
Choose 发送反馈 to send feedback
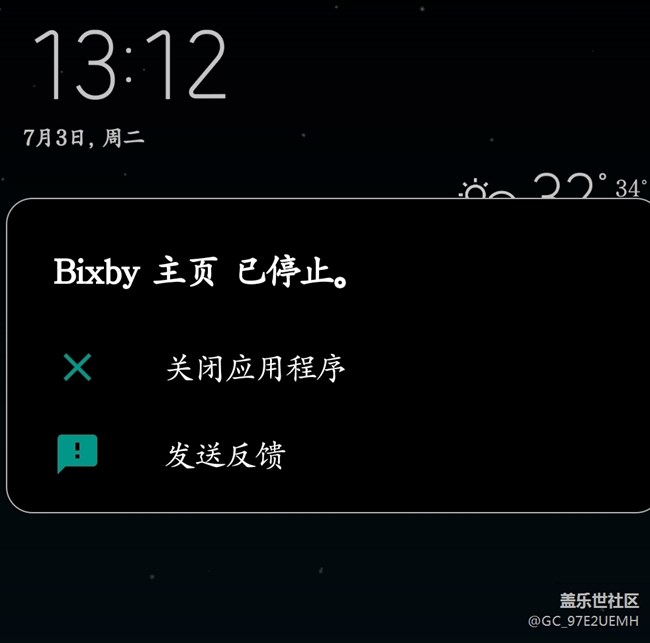click(x=225, y=455)
